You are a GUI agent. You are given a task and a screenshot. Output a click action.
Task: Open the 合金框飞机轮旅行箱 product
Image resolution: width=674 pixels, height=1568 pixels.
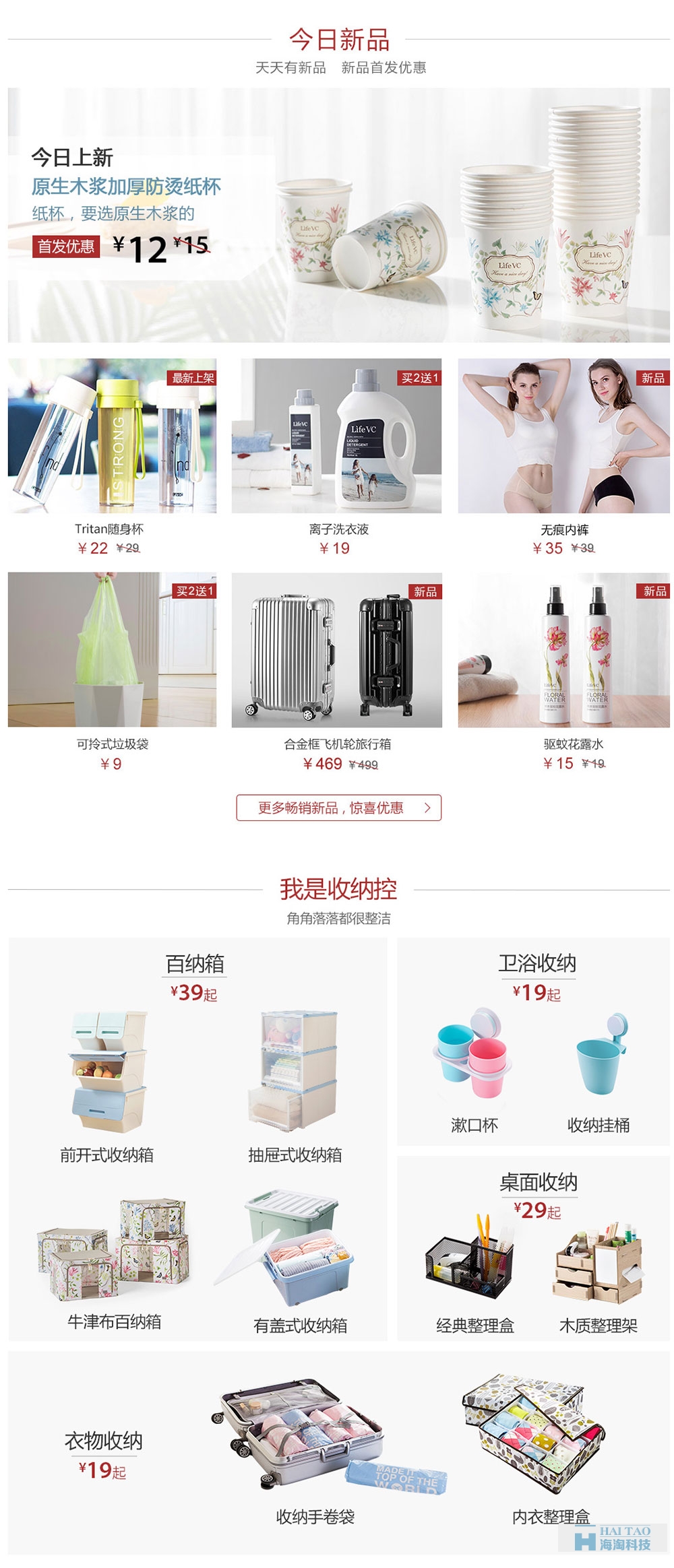[336, 651]
